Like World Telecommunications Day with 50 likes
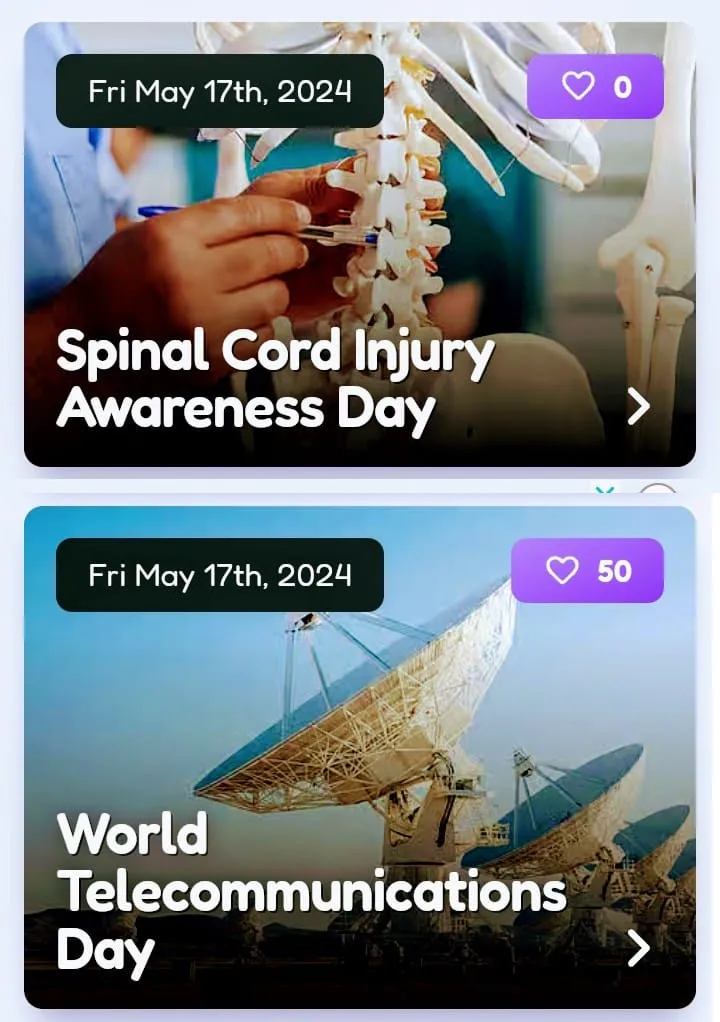This screenshot has width=720, height=1022. tap(587, 571)
